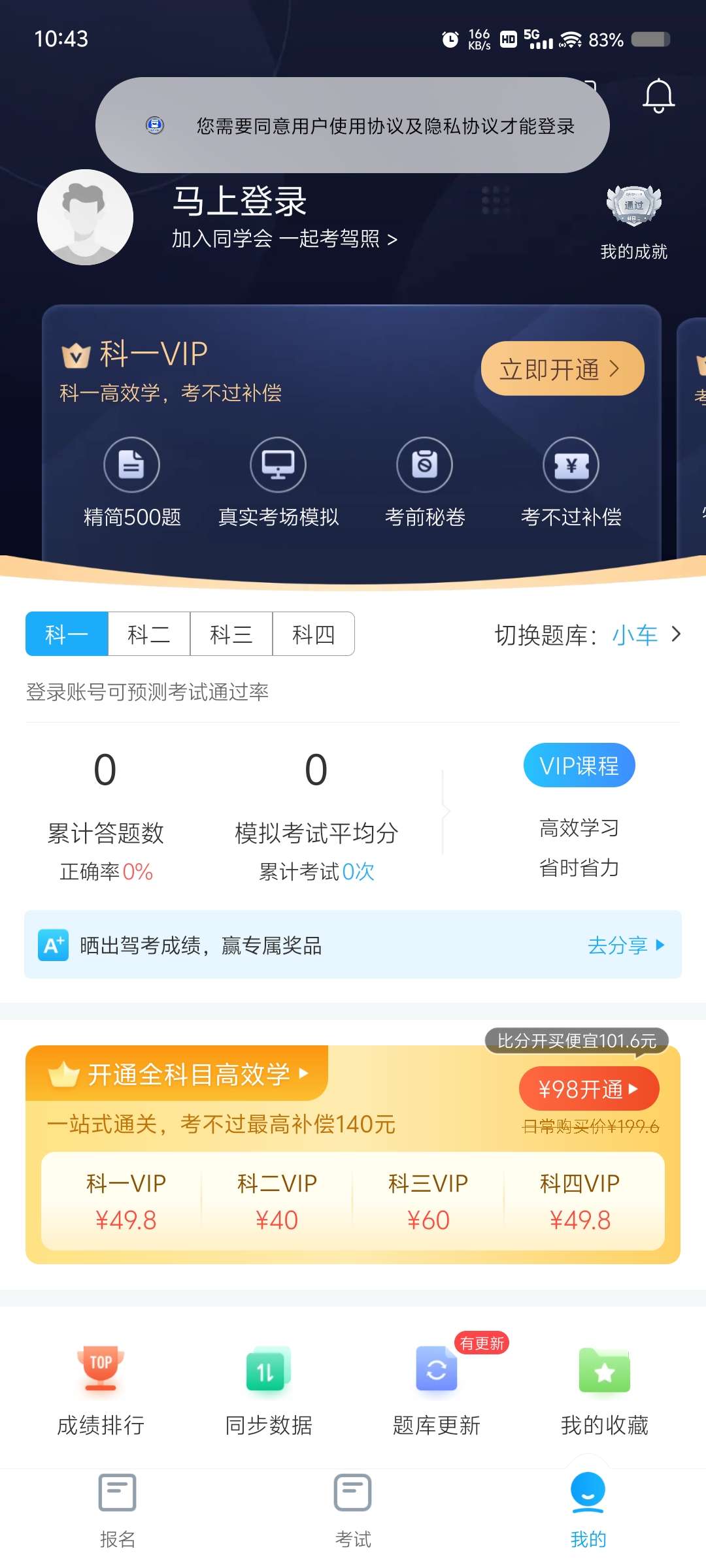
Task: Select the 科四 tab
Action: click(314, 634)
